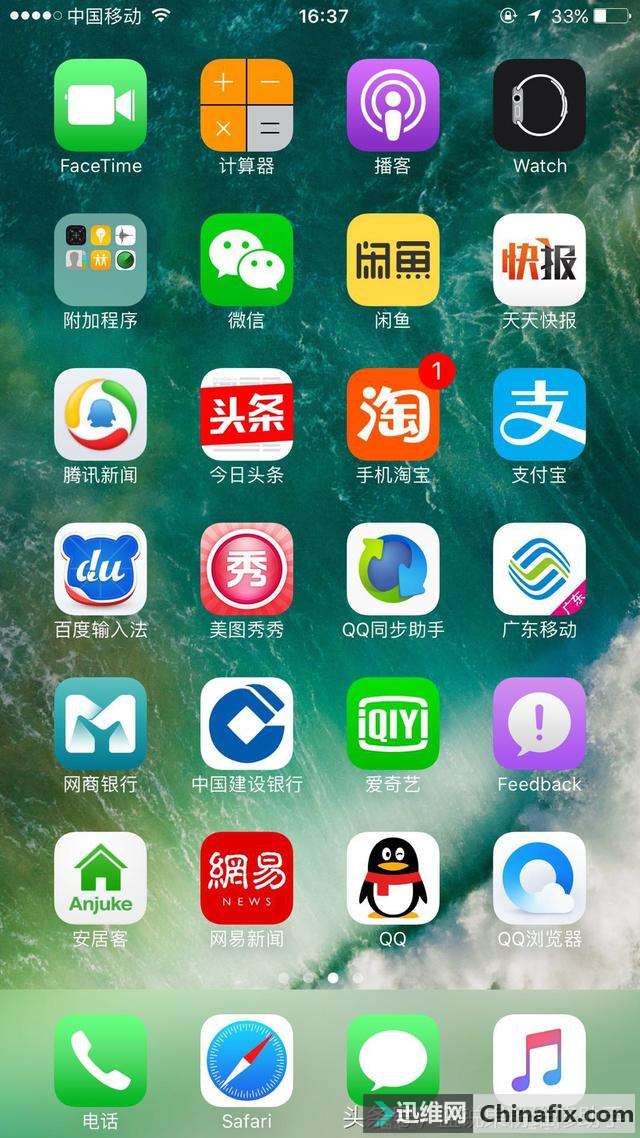
Task: Open 天天快报 news app
Action: click(x=539, y=260)
